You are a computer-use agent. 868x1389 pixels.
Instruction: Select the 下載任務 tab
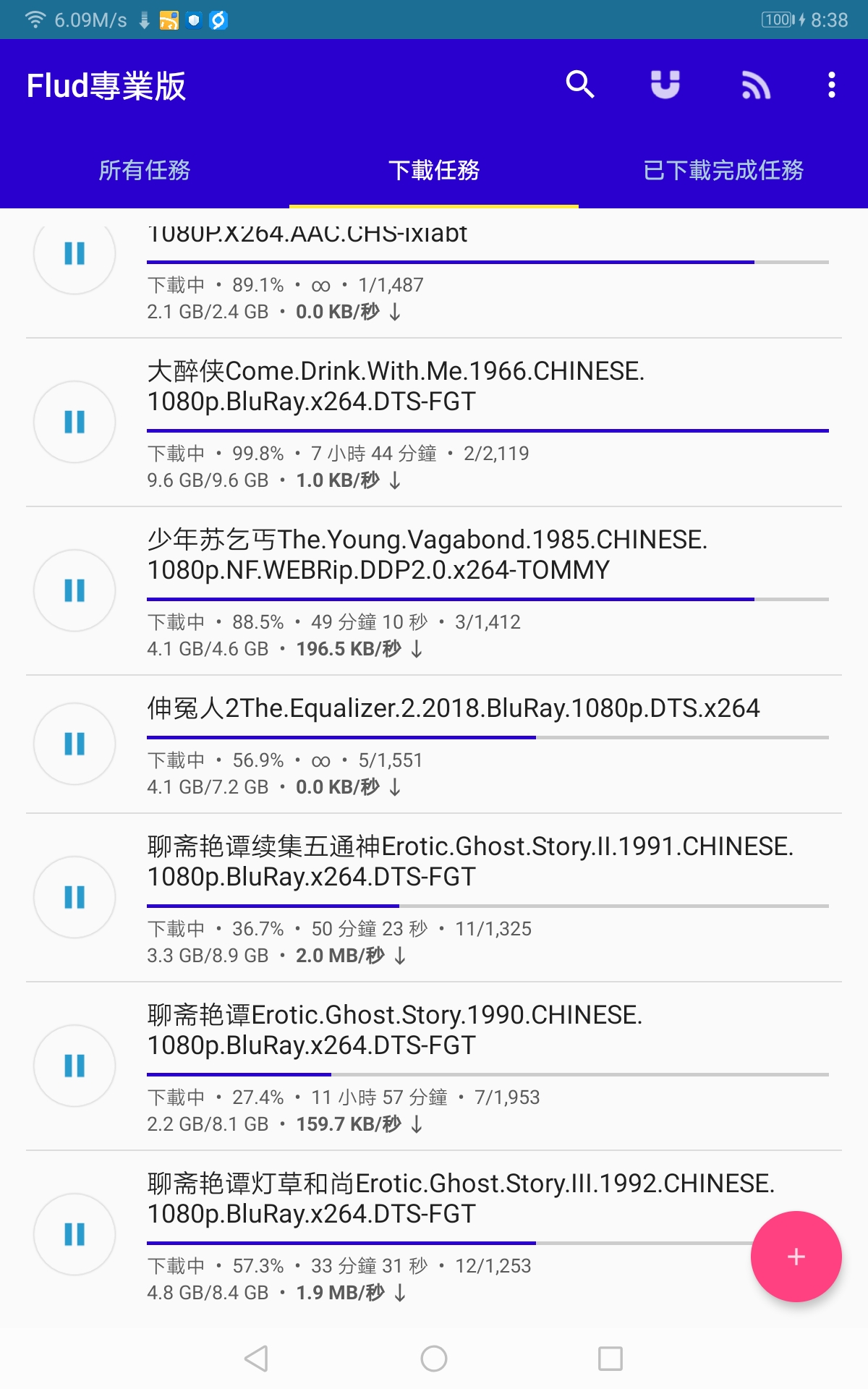click(x=434, y=170)
